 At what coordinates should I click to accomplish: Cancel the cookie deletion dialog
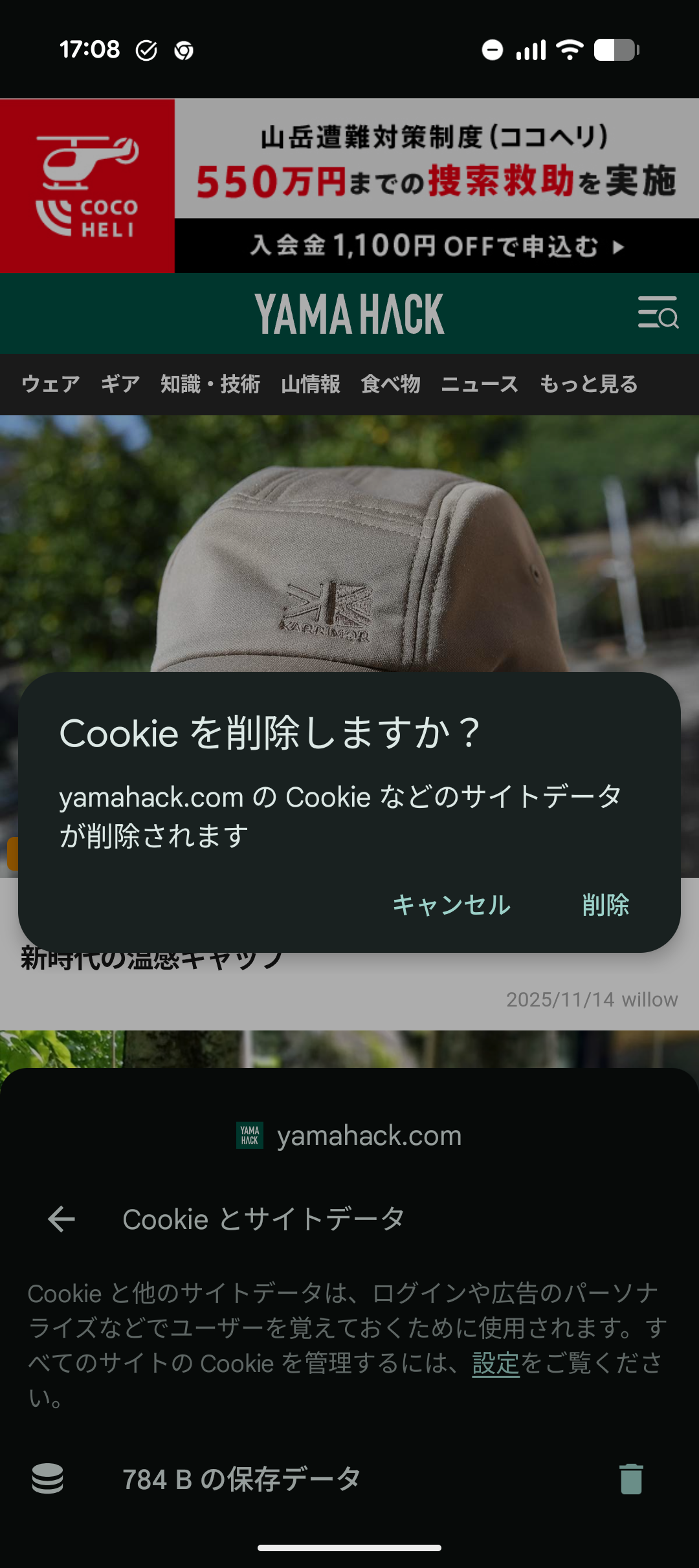451,904
